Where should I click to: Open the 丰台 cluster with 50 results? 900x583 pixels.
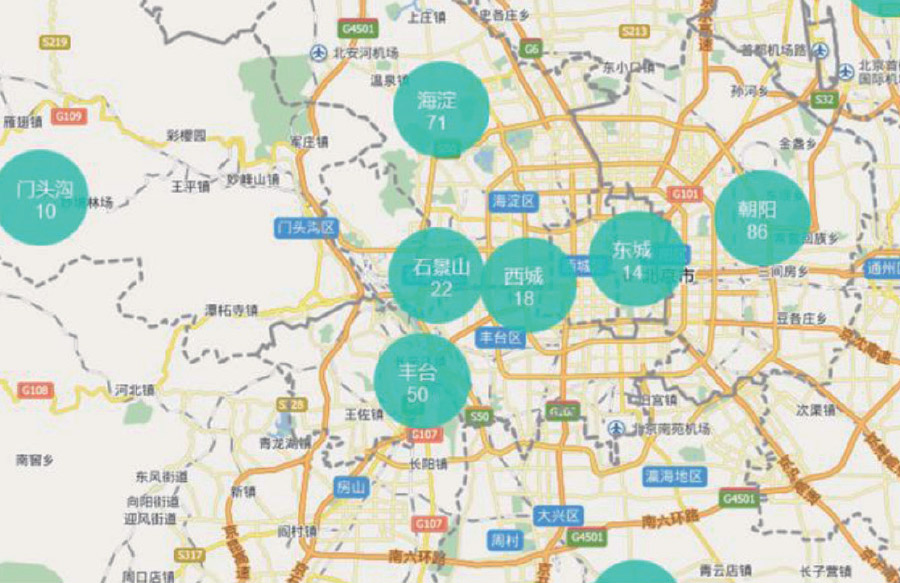click(422, 381)
